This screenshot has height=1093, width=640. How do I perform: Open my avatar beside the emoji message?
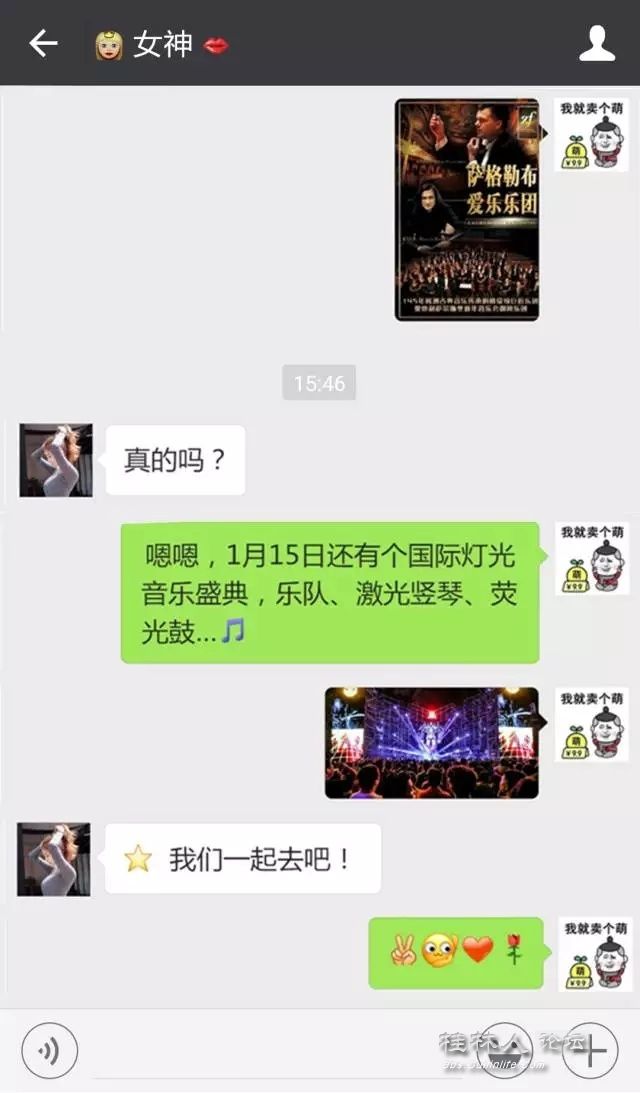point(594,955)
